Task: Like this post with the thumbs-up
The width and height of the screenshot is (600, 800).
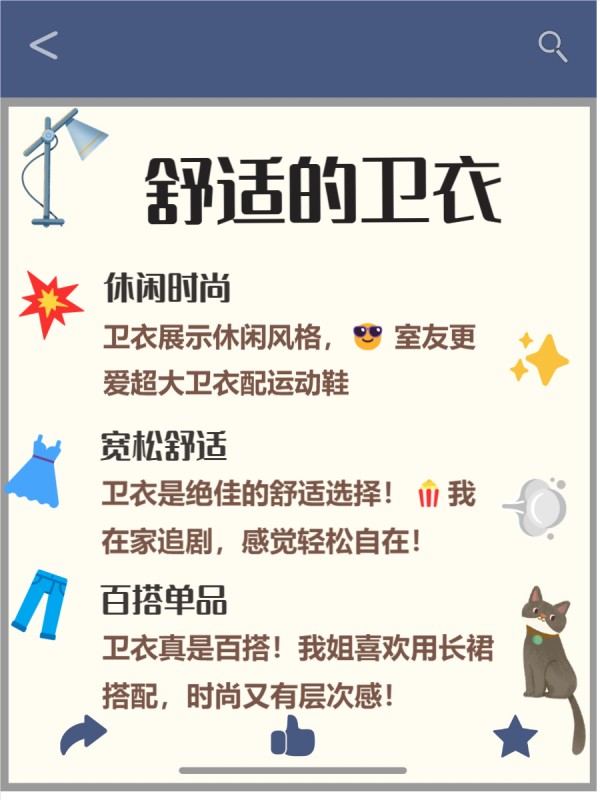Action: tap(293, 737)
